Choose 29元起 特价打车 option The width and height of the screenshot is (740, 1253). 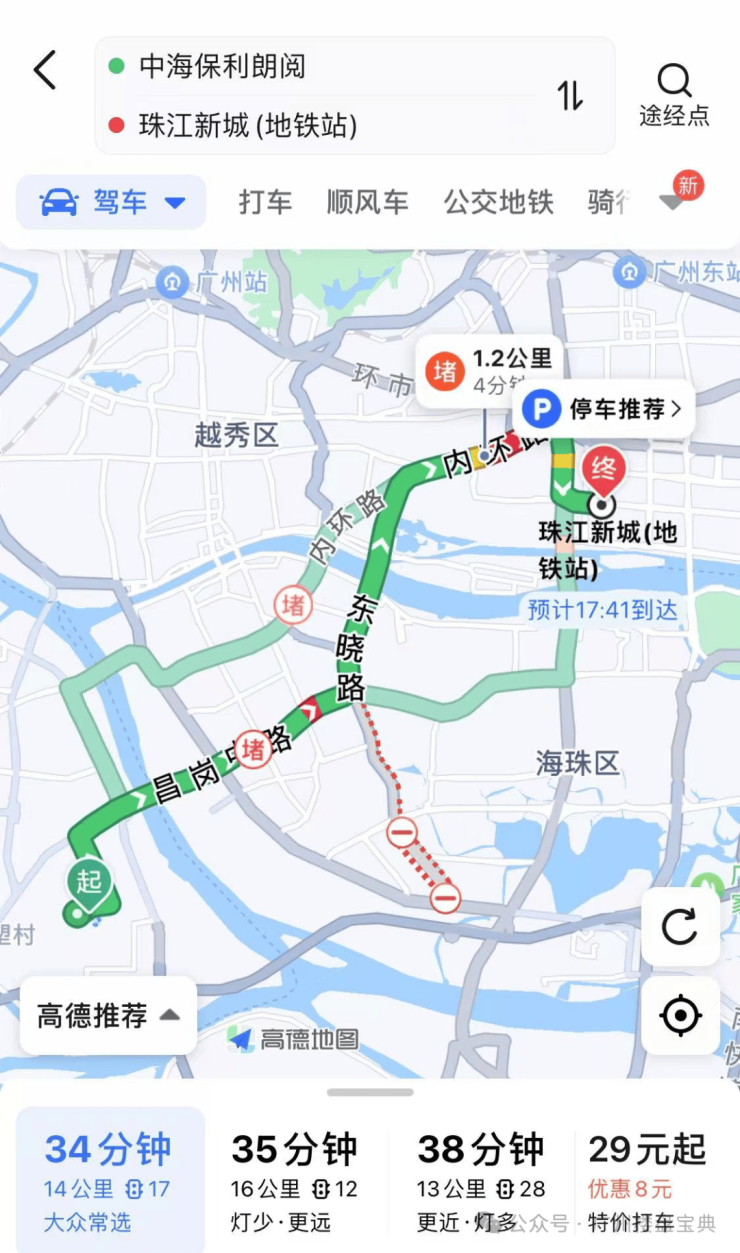pos(648,1180)
